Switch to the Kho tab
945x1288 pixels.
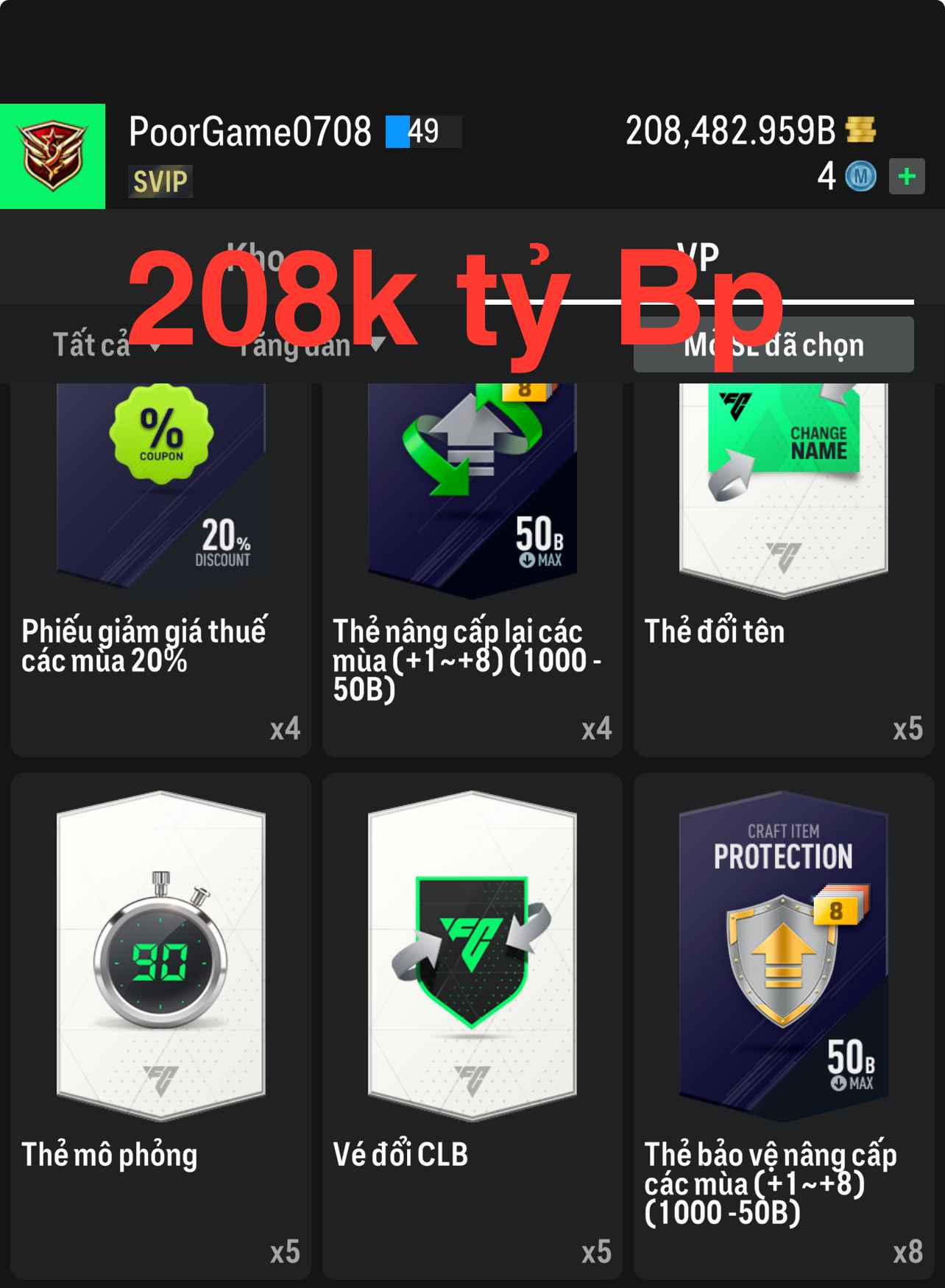(255, 259)
